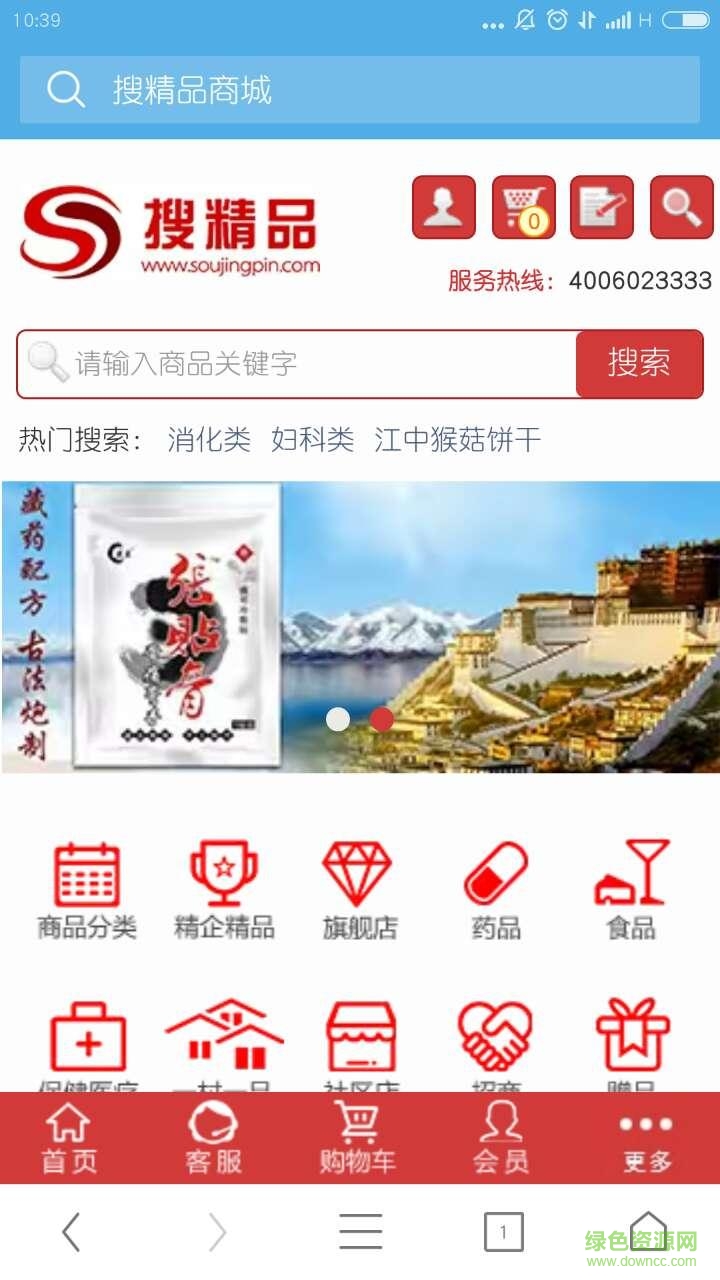Tap the order notes icon in the header

coord(599,207)
